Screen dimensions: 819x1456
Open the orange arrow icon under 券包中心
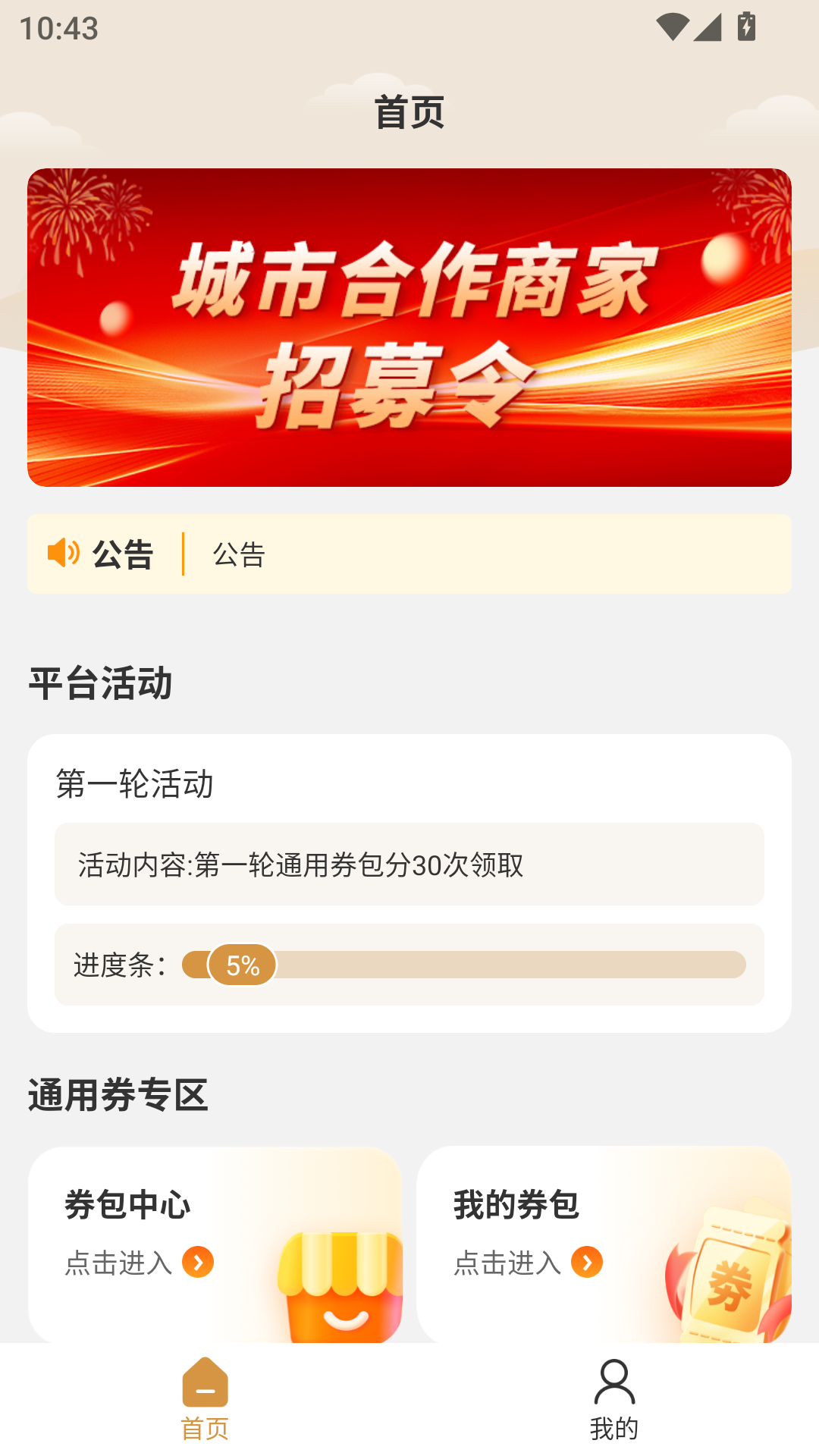(199, 1263)
